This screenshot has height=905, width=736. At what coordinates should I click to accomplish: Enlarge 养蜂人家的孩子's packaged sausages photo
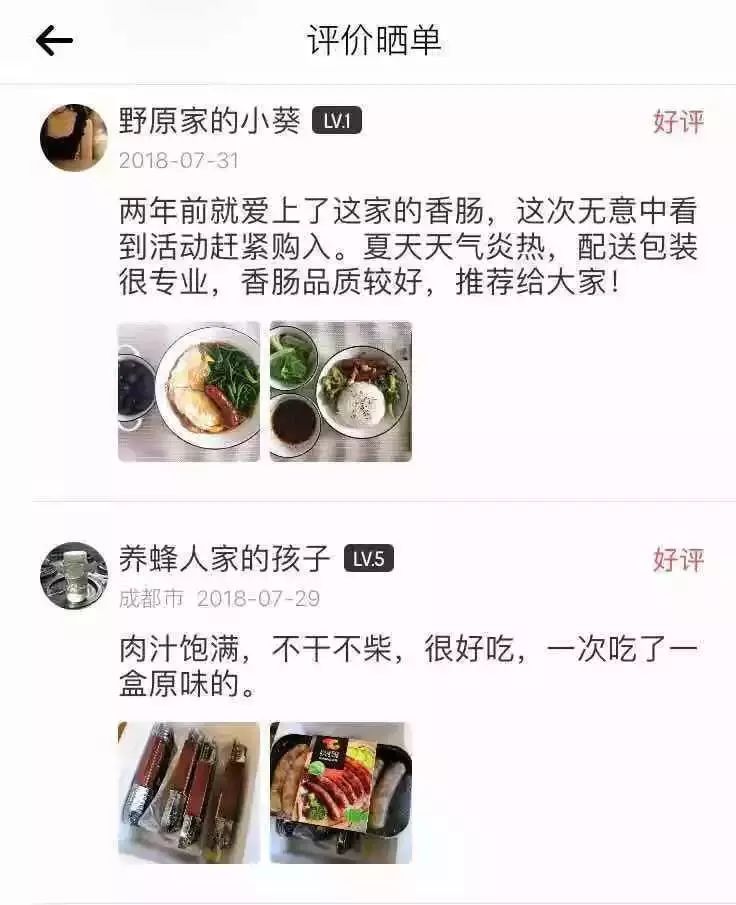point(189,792)
